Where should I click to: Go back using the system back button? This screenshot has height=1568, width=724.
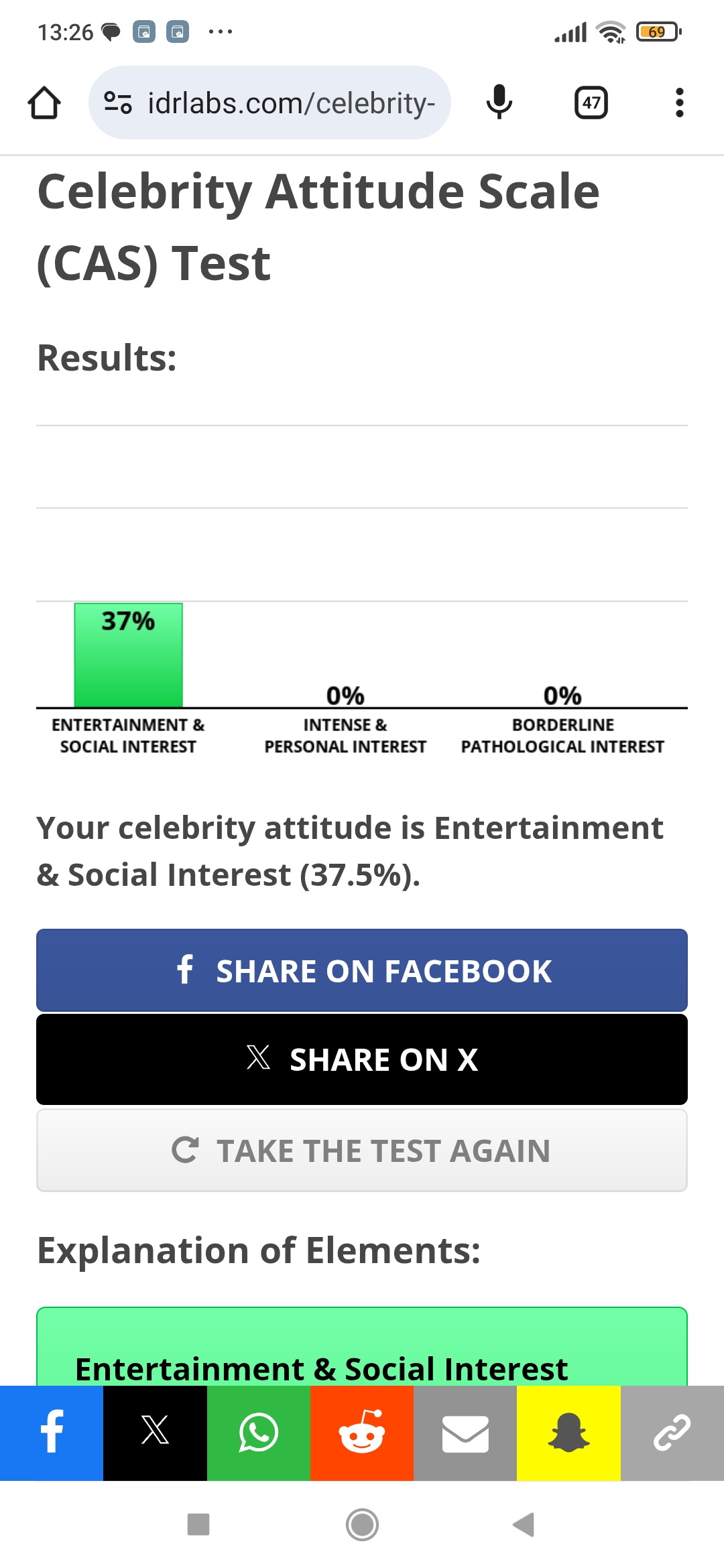point(524,1524)
